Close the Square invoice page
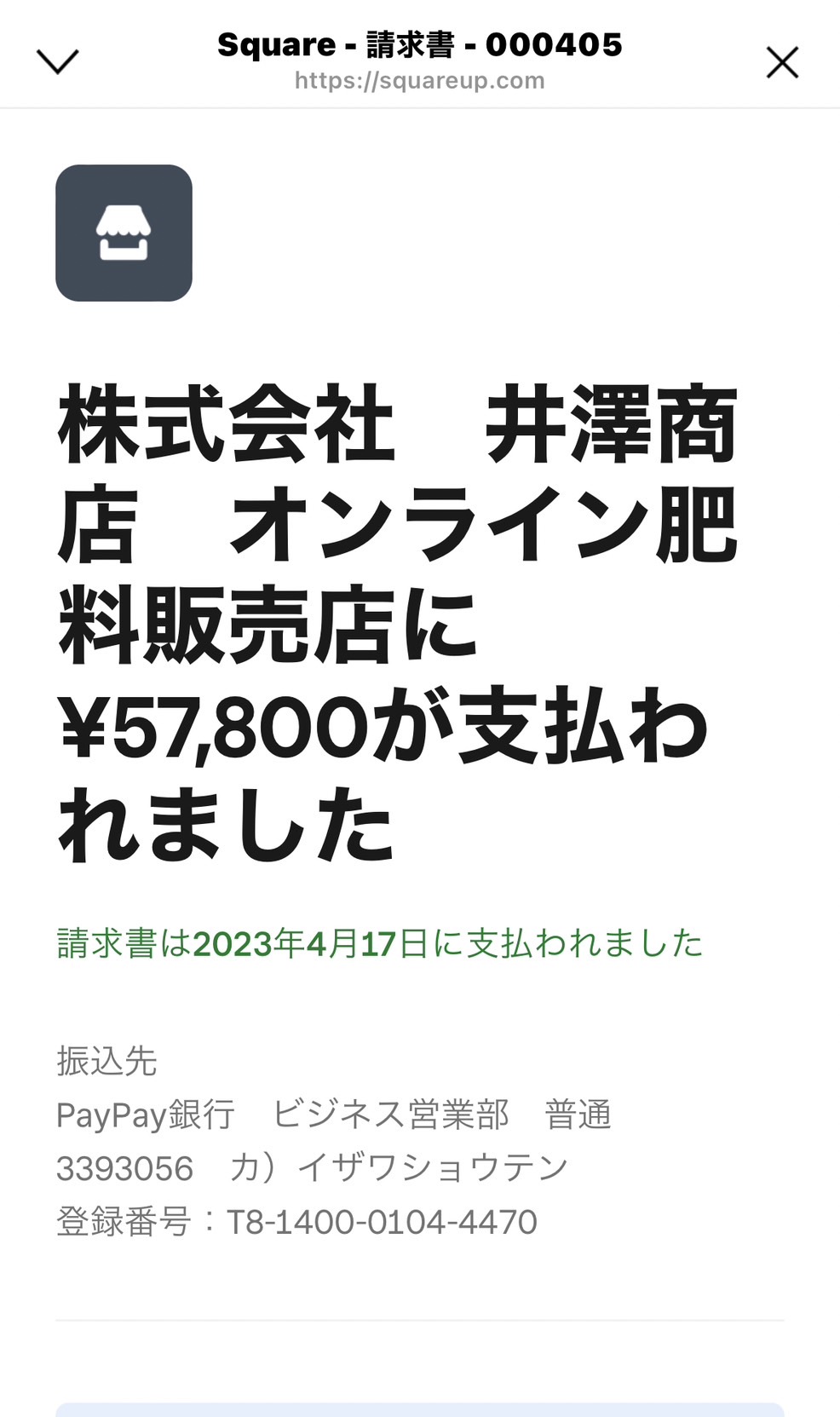The width and height of the screenshot is (840, 1417). point(782,62)
